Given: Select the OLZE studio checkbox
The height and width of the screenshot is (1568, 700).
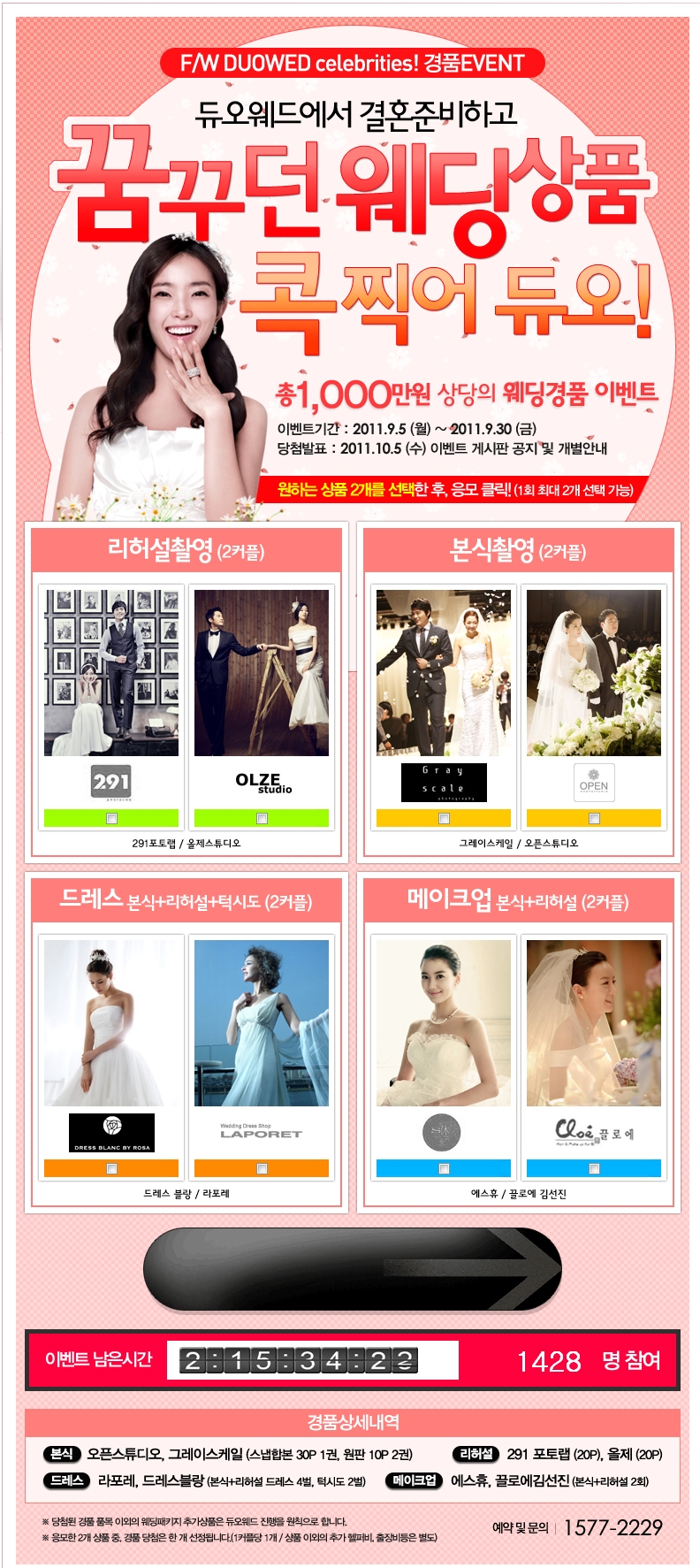Looking at the screenshot, I should (x=262, y=818).
